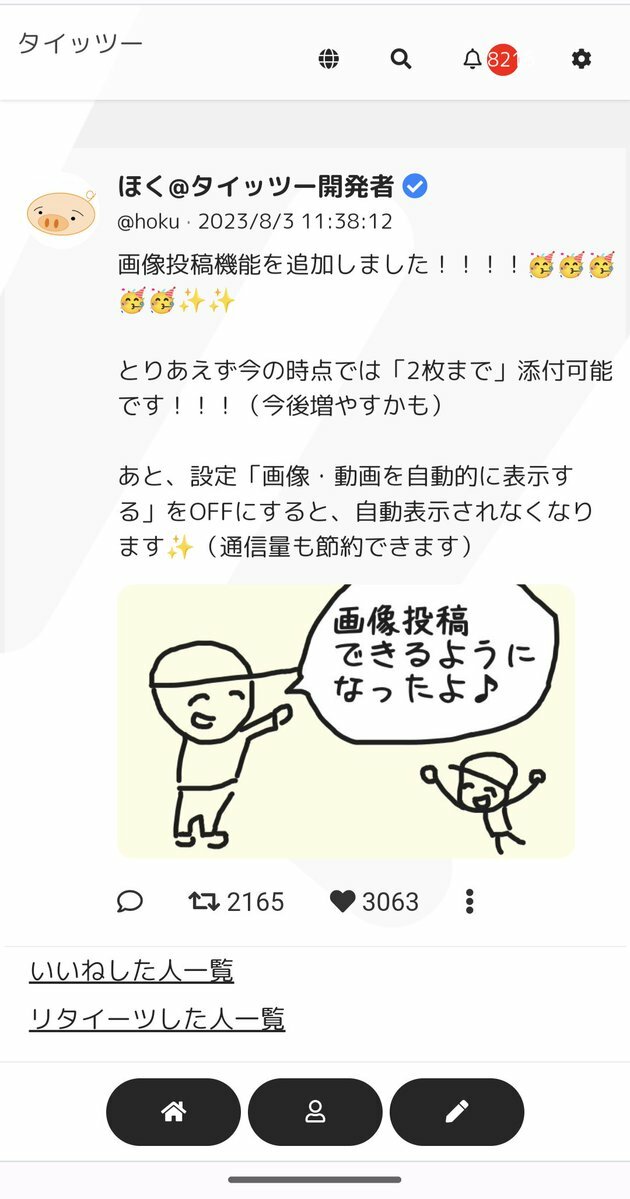Like hoku's post with the heart
The height and width of the screenshot is (1199, 630).
click(x=342, y=902)
